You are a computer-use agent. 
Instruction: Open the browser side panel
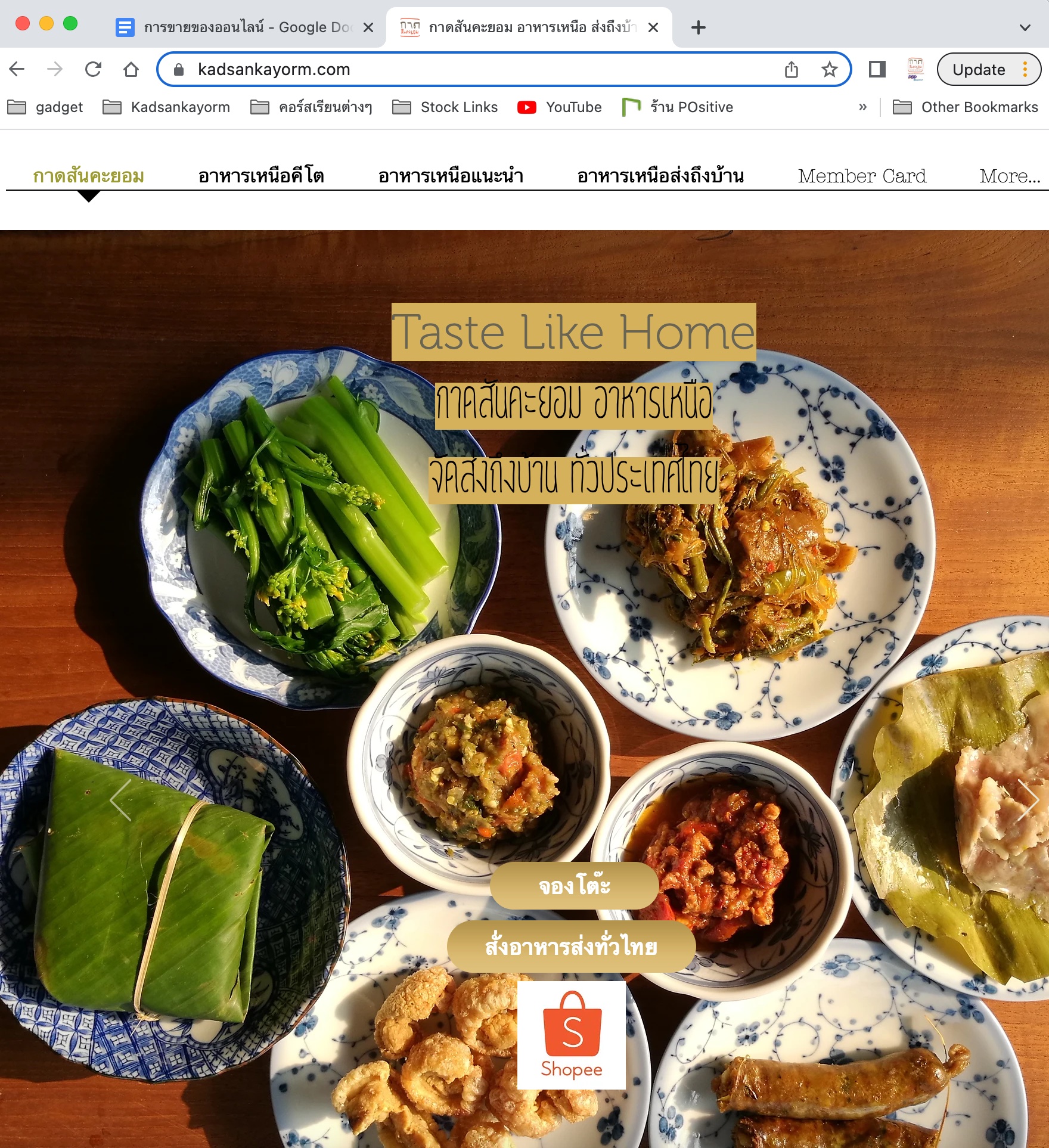coord(877,70)
